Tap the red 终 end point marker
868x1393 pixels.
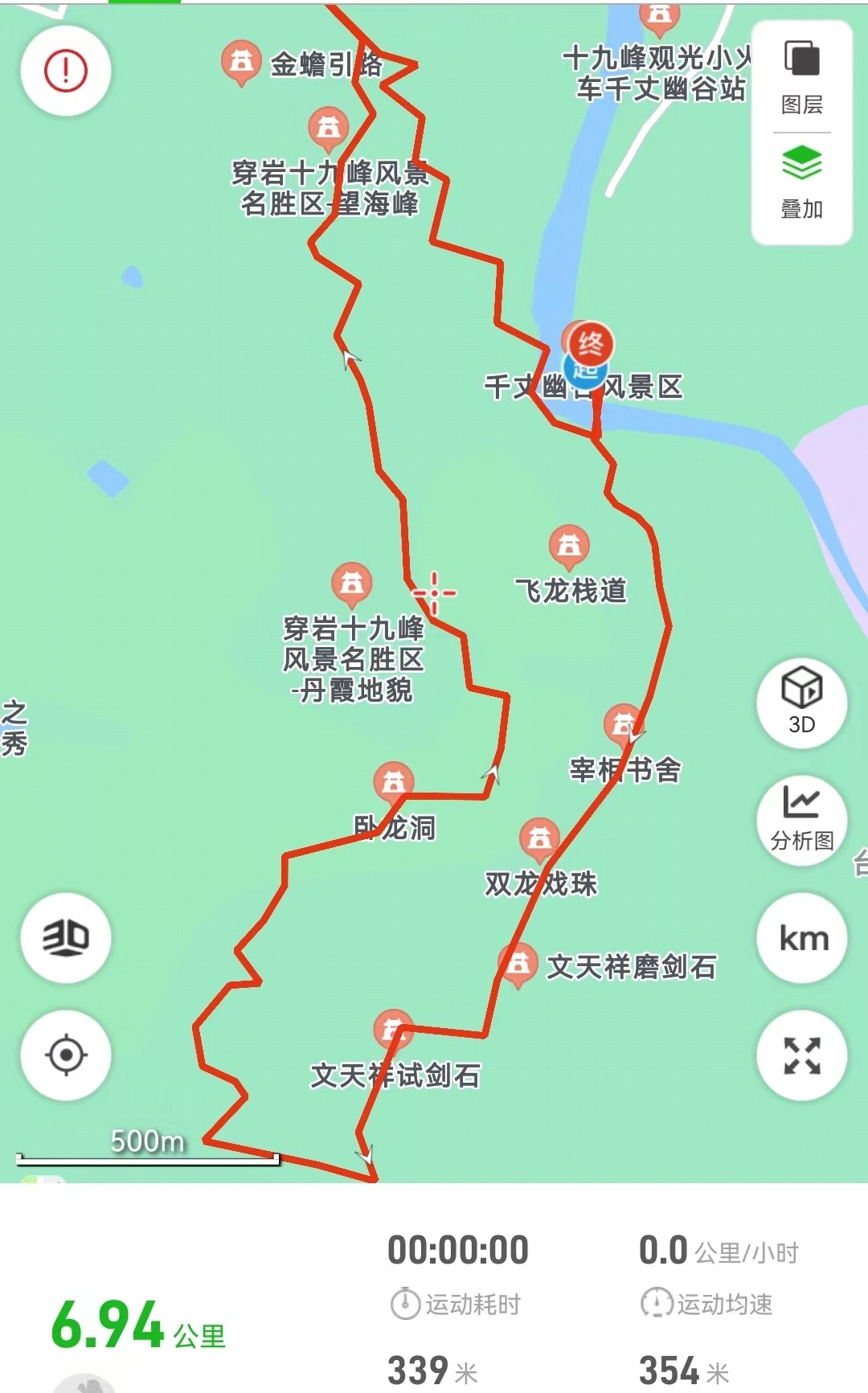click(x=591, y=343)
